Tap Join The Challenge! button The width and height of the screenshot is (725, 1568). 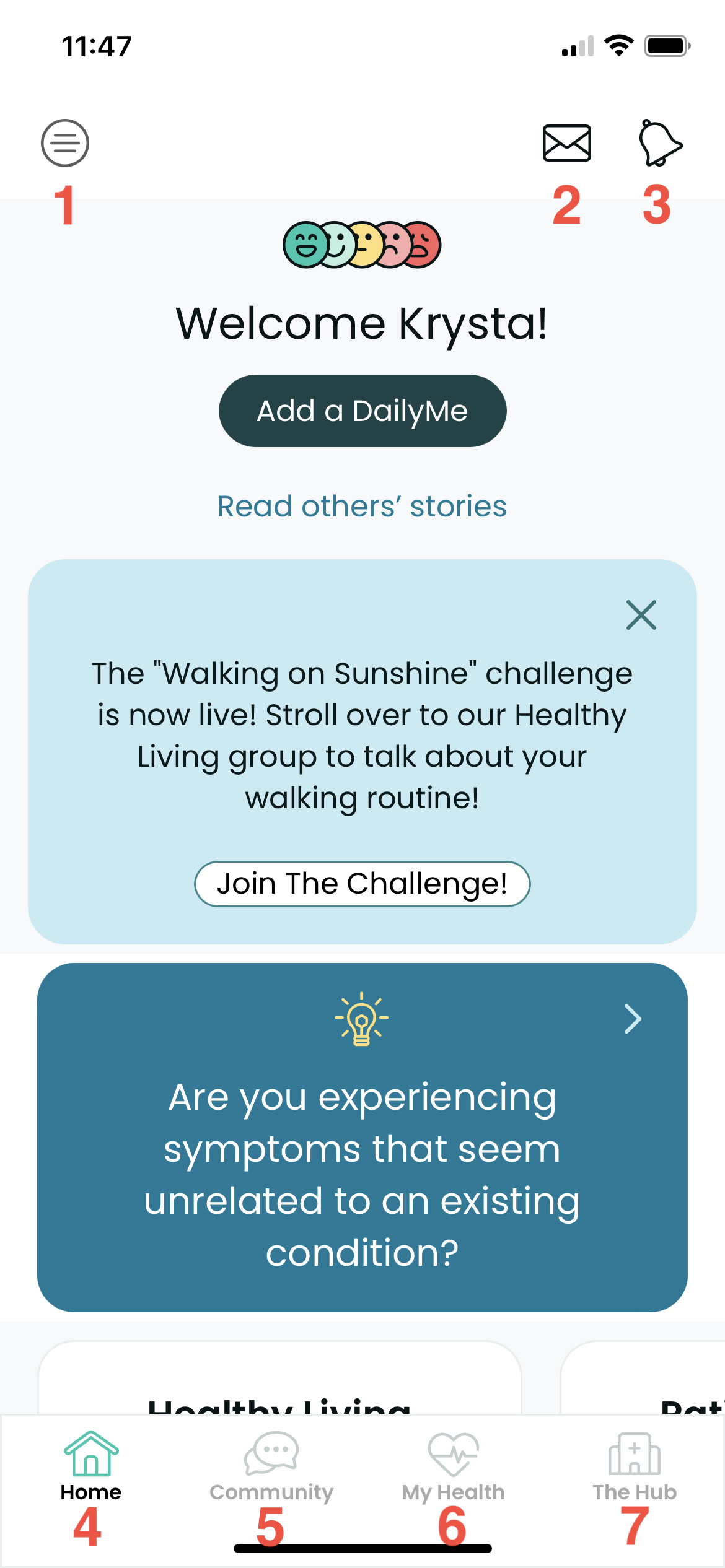pyautogui.click(x=362, y=884)
